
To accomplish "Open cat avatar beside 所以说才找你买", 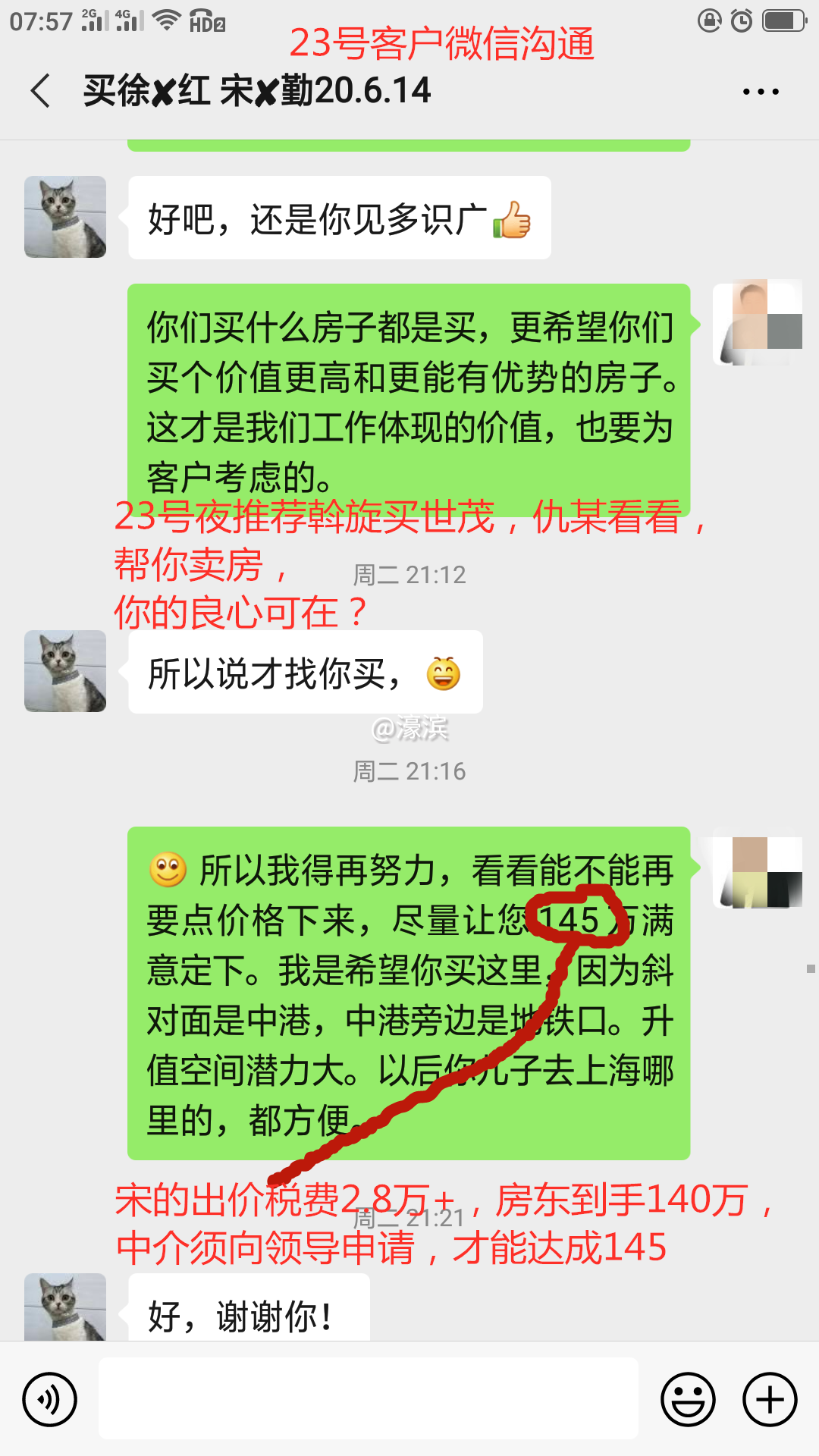I will pyautogui.click(x=65, y=671).
